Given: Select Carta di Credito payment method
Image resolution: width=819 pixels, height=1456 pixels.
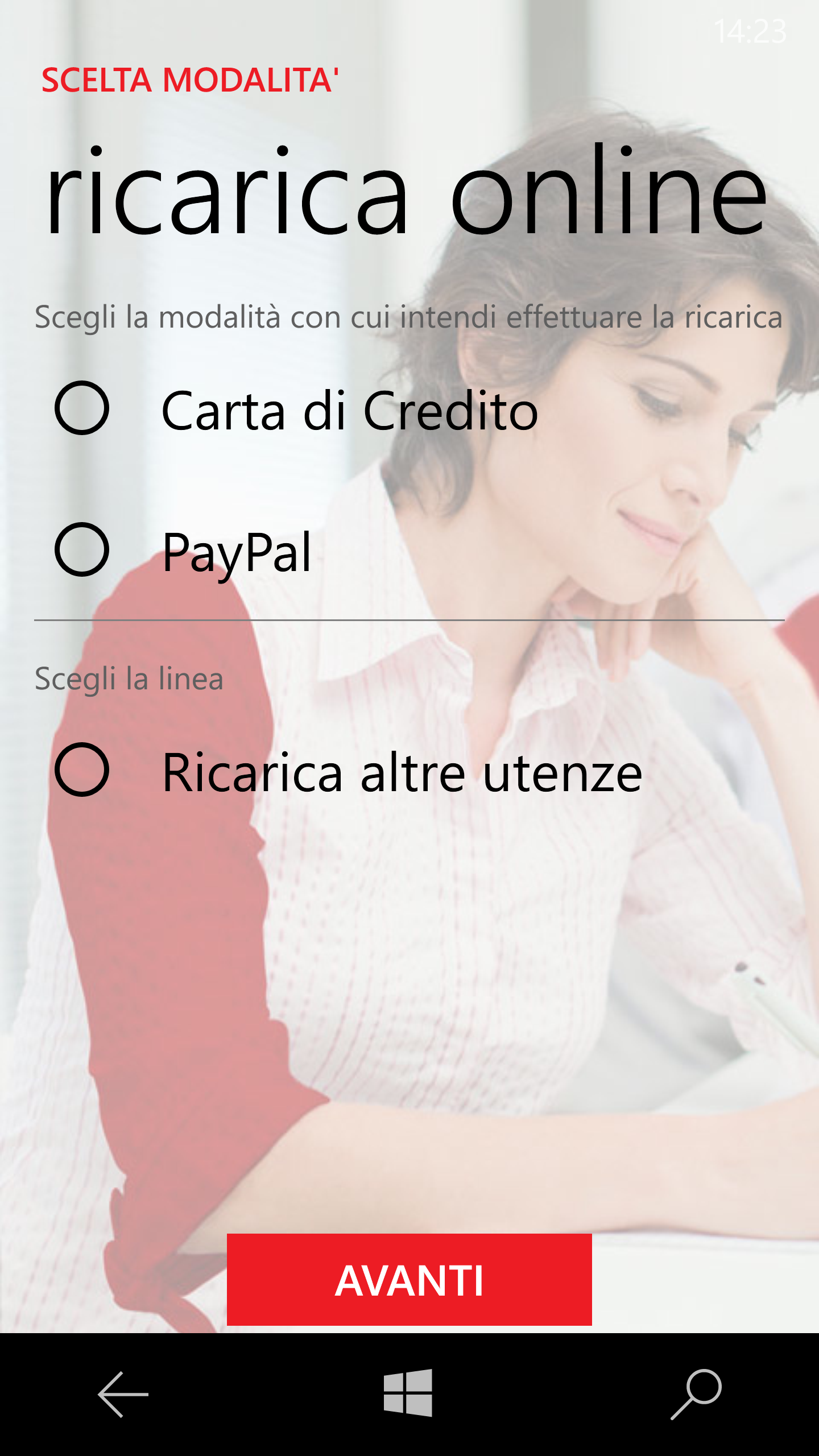Looking at the screenshot, I should [82, 408].
